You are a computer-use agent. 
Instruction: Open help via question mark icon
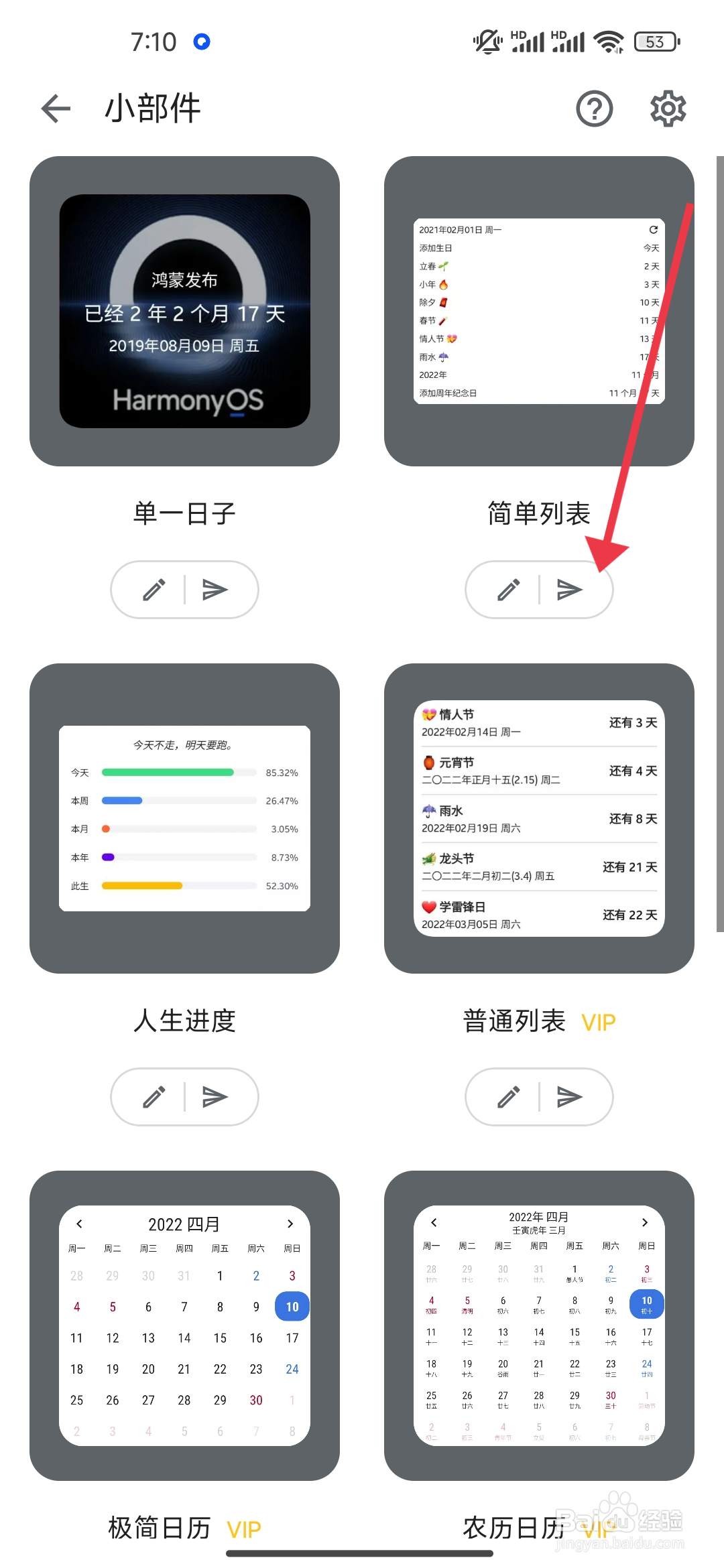[595, 109]
